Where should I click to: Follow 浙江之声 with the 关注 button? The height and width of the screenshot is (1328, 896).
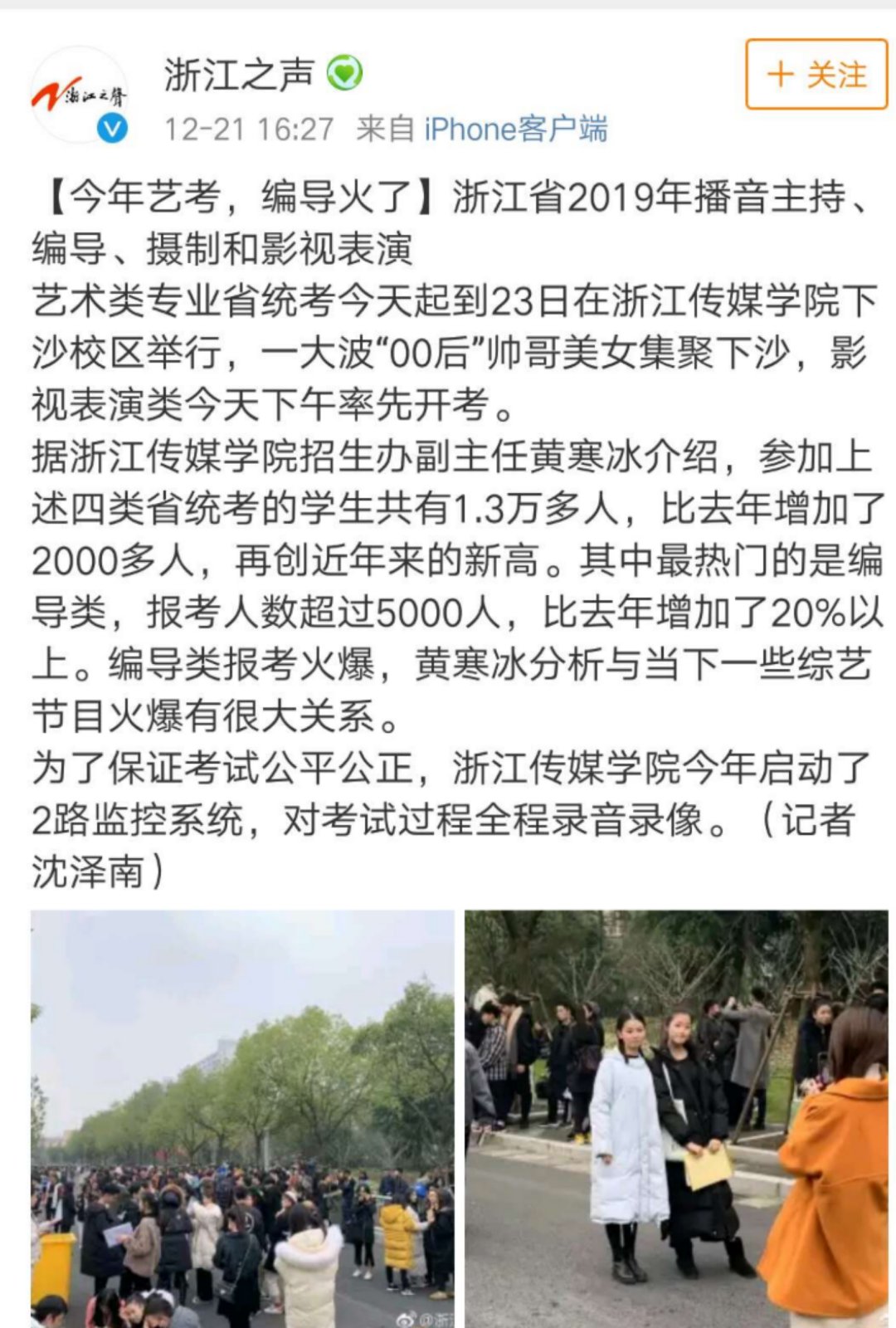(816, 75)
